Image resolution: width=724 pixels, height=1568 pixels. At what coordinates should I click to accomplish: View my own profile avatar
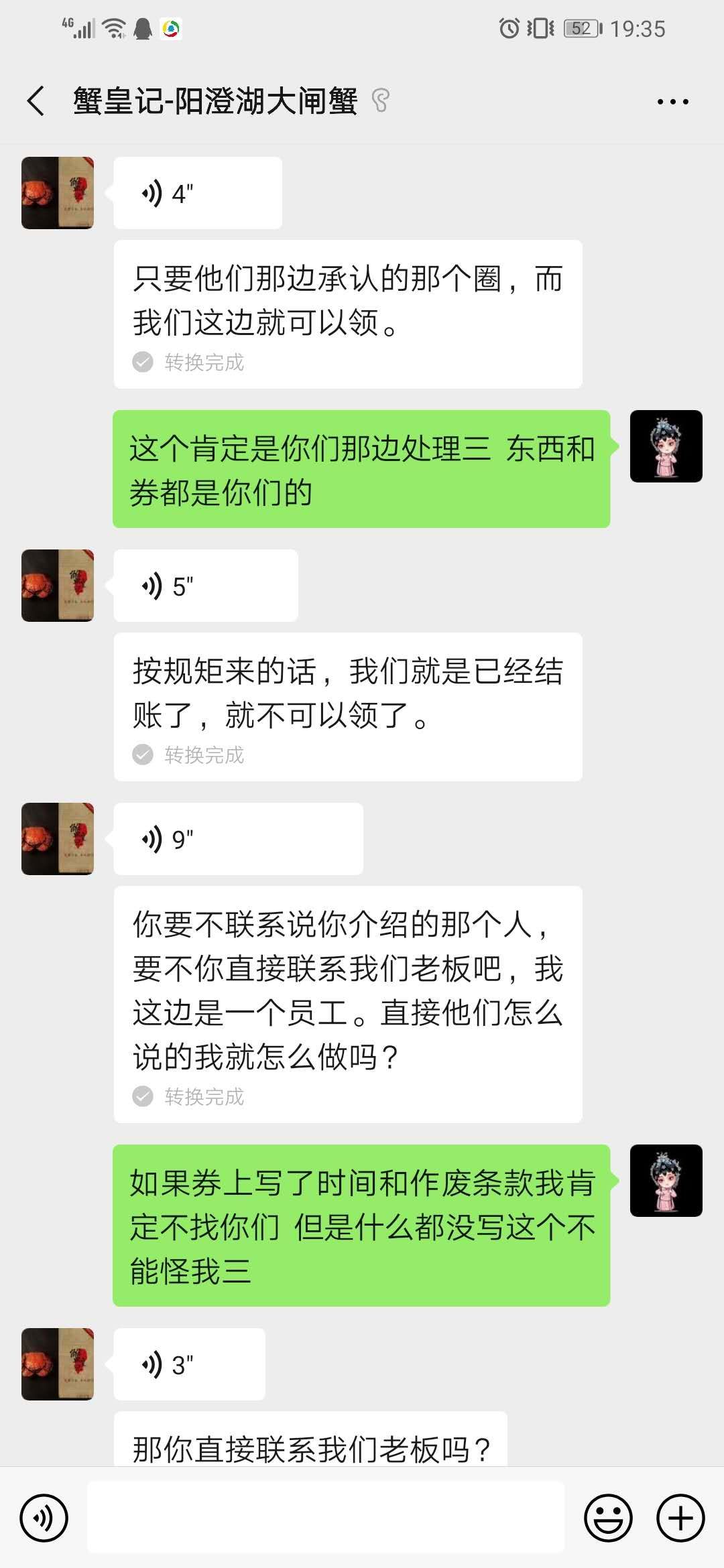pos(666,446)
